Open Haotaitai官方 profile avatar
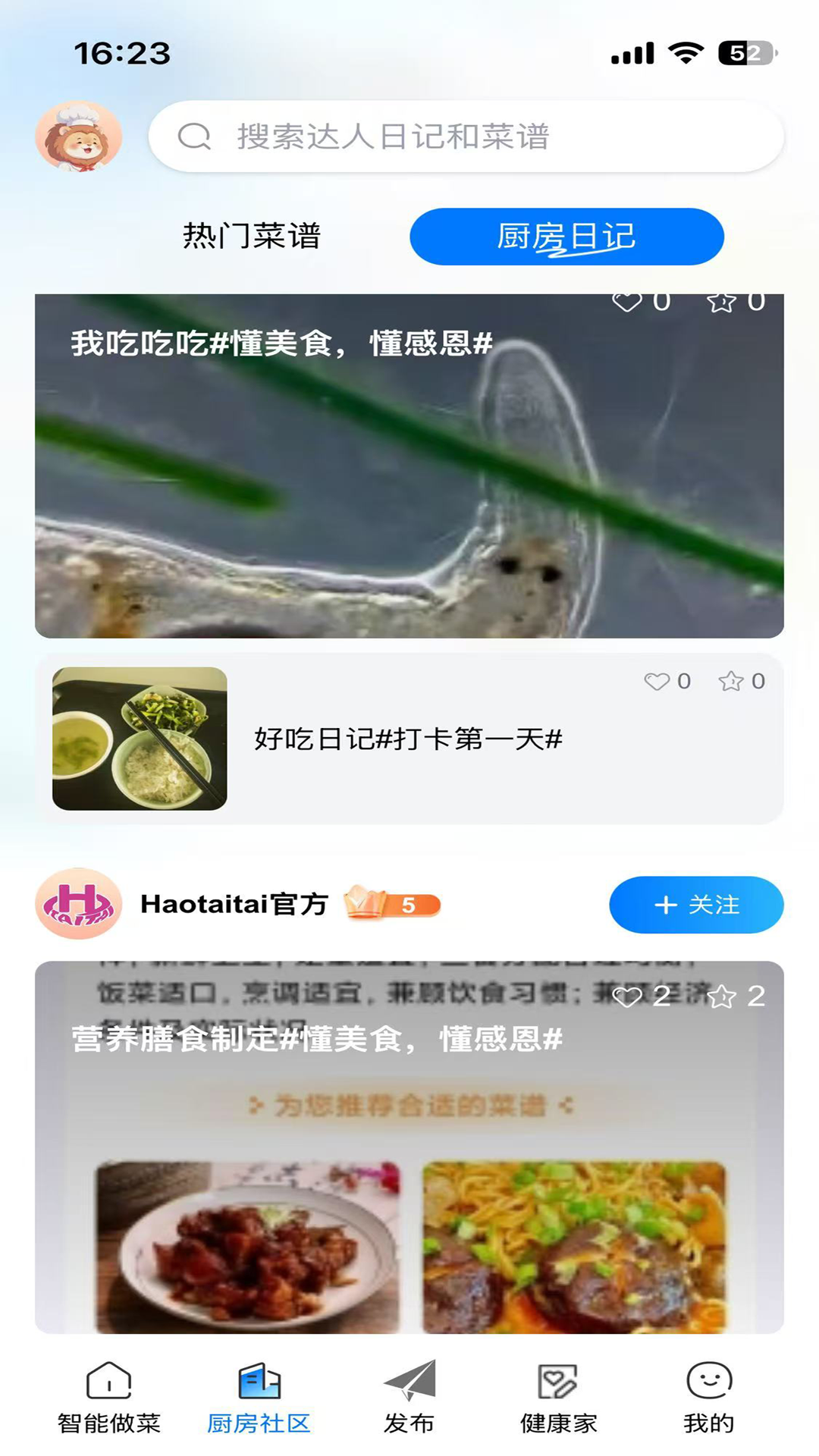The width and height of the screenshot is (819, 1456). [x=79, y=904]
